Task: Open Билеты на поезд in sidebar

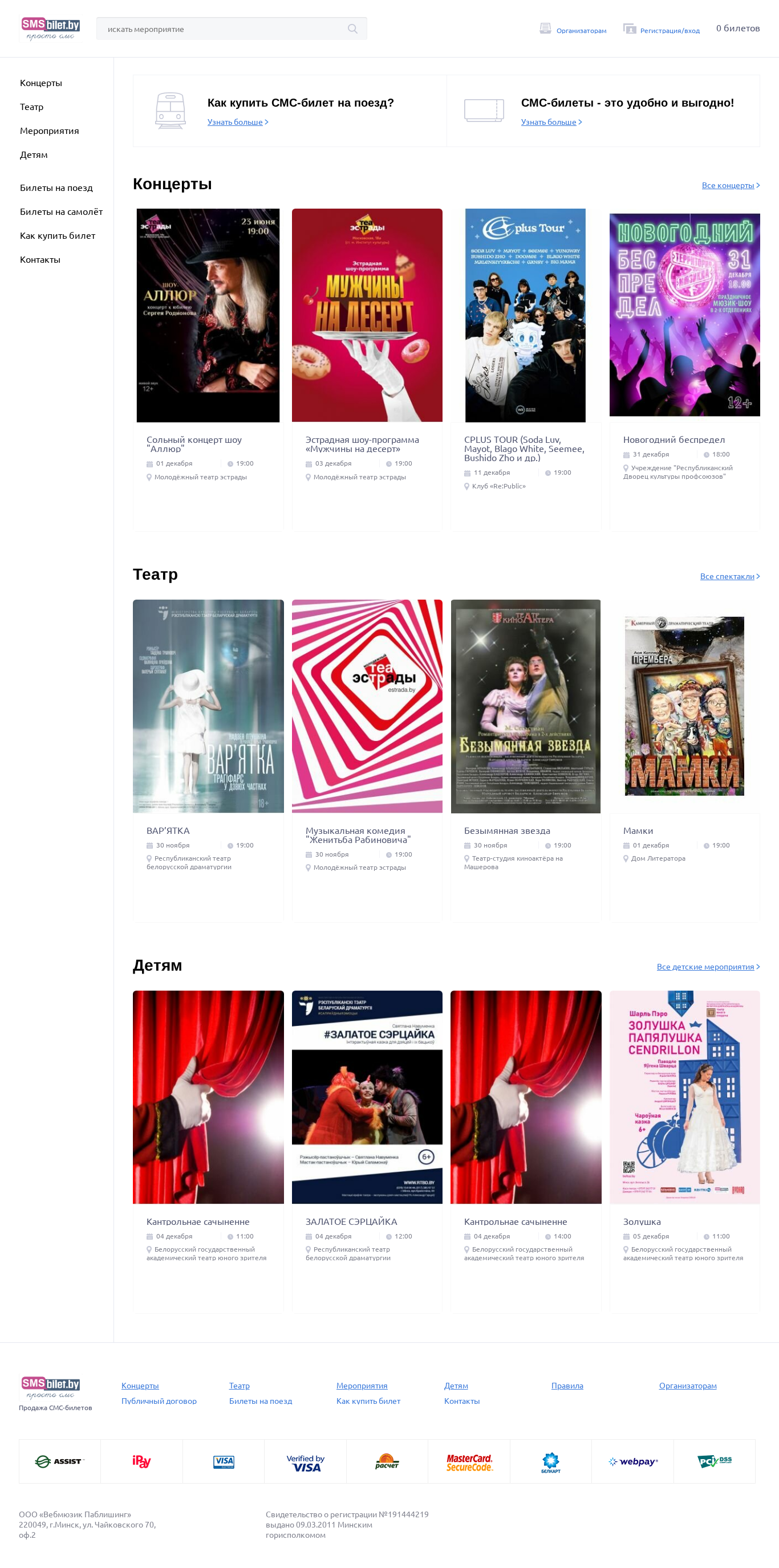Action: point(56,188)
